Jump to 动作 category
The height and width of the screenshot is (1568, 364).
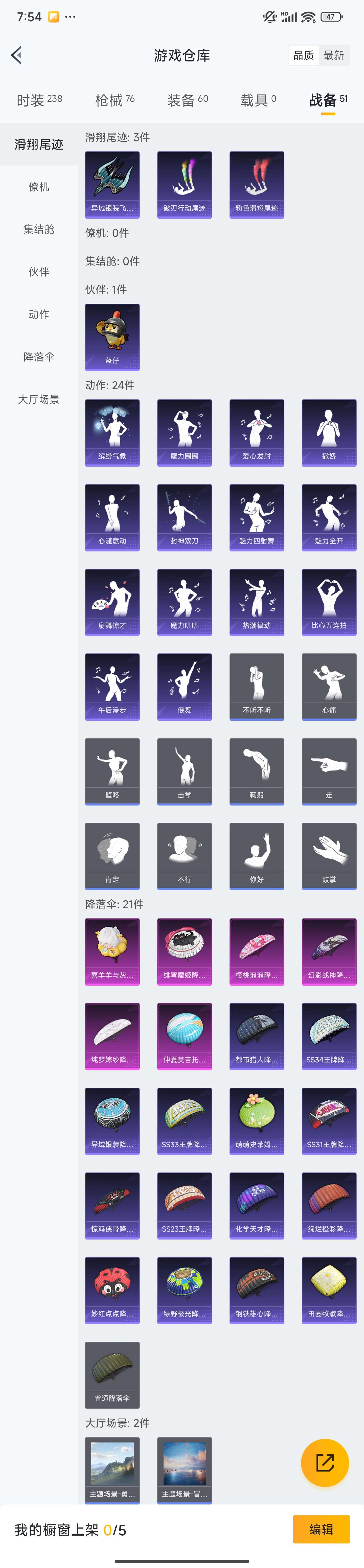coord(39,314)
